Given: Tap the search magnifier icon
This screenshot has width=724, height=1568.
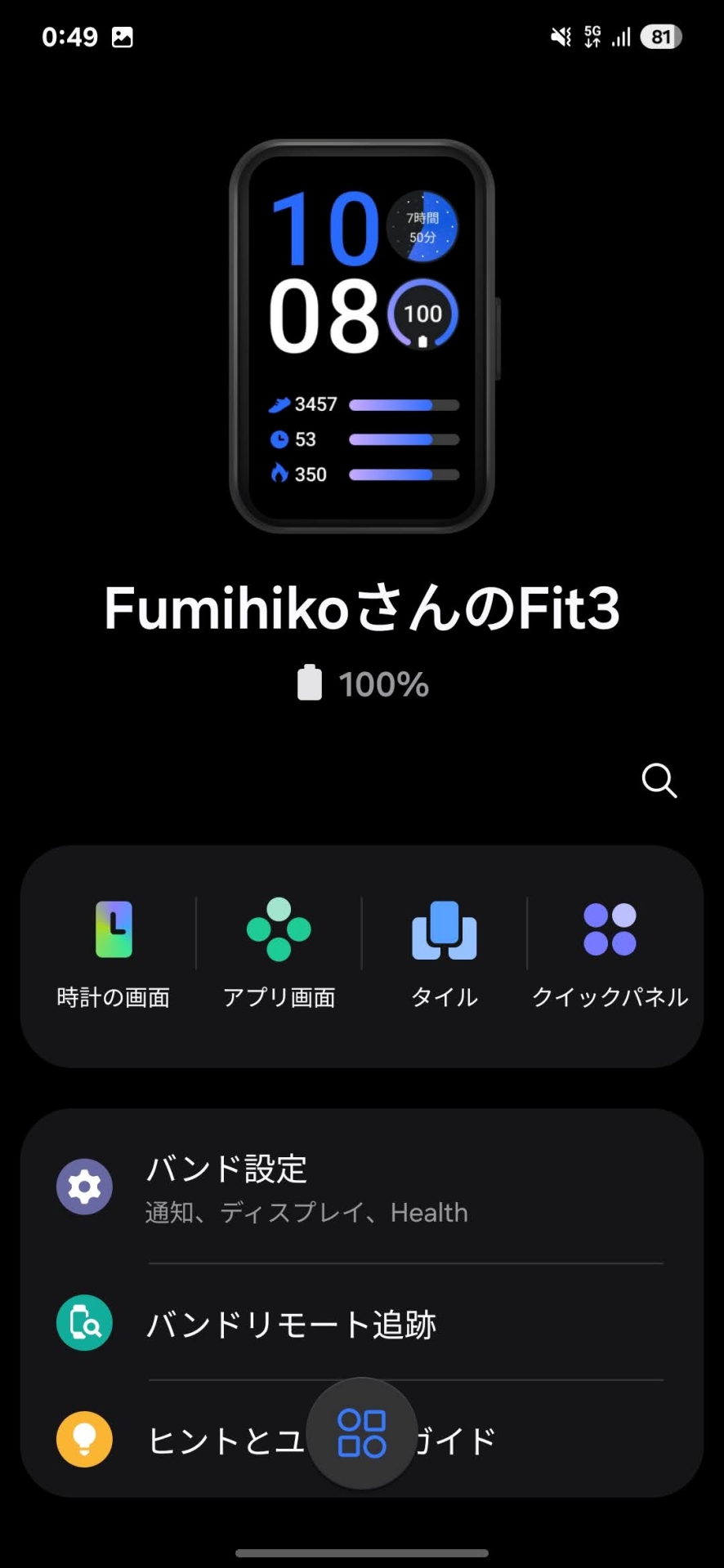Looking at the screenshot, I should coord(659,781).
